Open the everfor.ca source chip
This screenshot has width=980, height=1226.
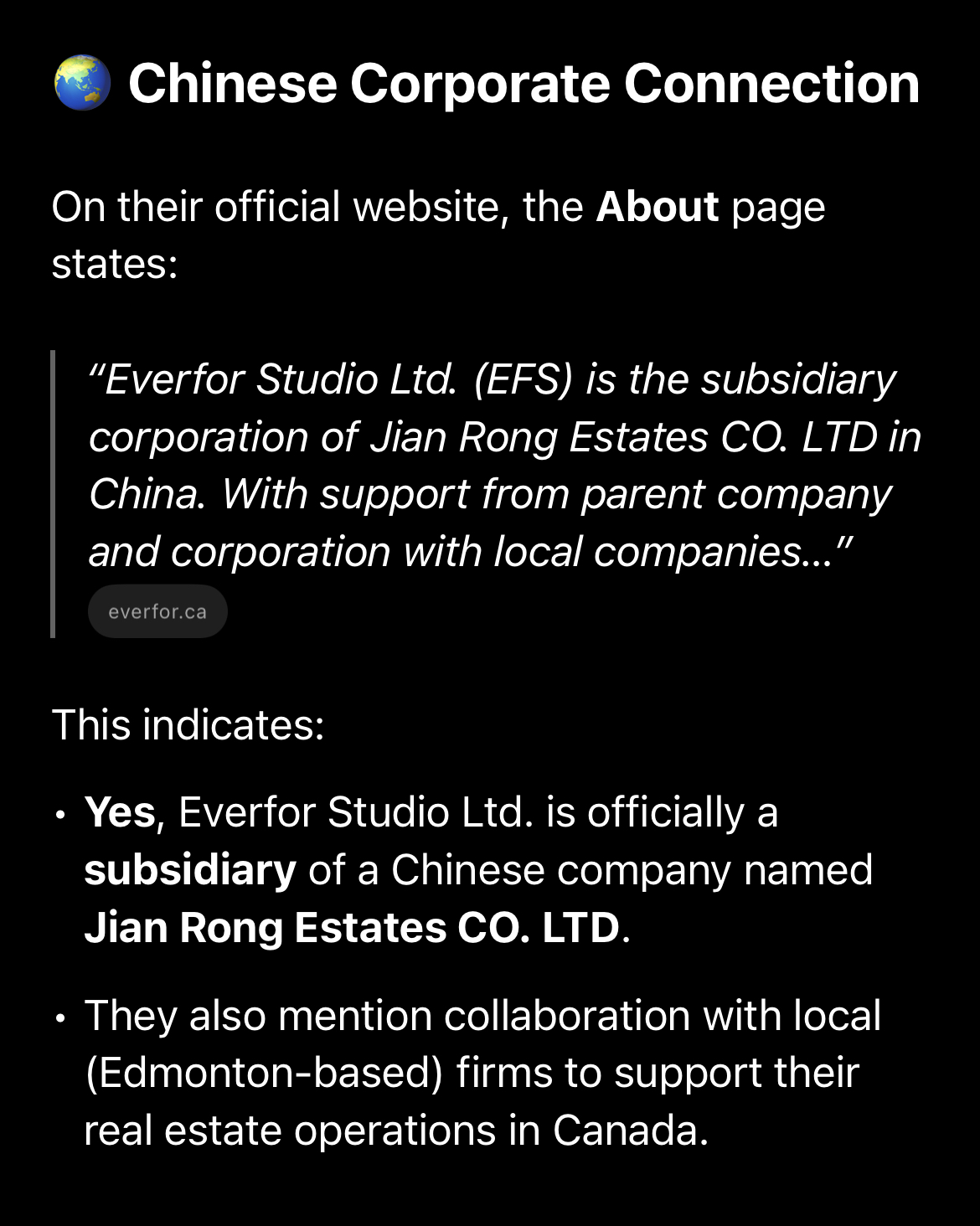157,611
